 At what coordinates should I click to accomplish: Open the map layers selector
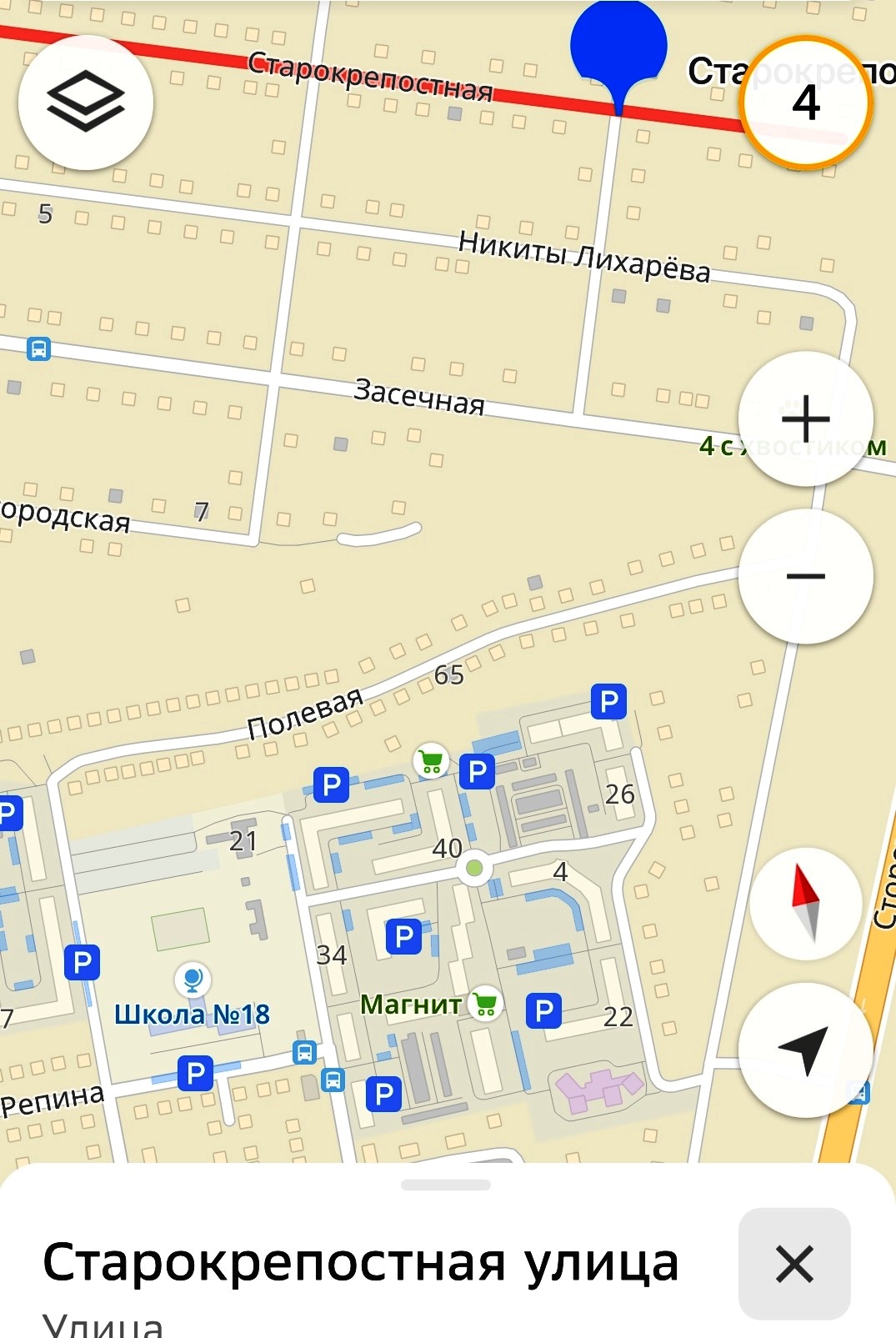(85, 103)
